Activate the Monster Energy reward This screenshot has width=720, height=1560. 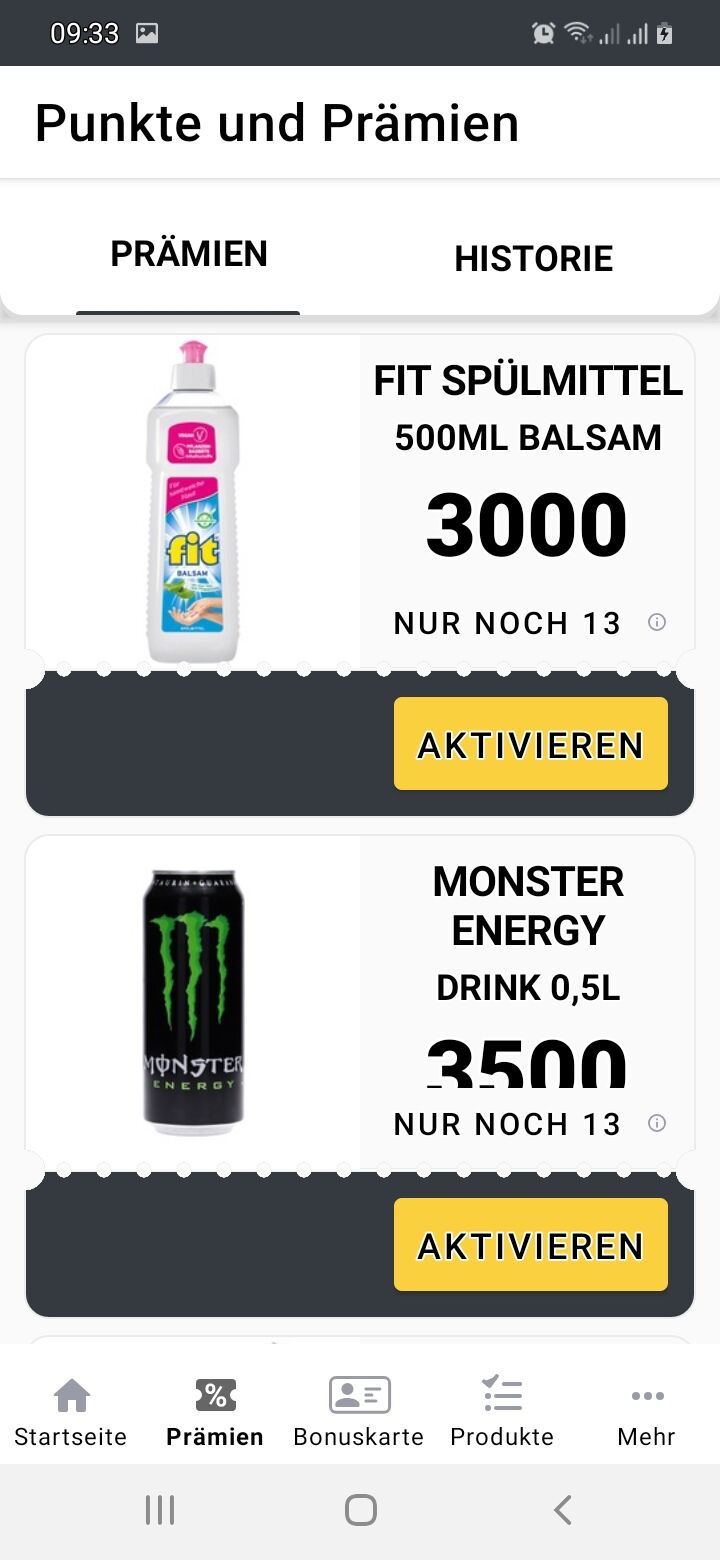[x=530, y=1245]
